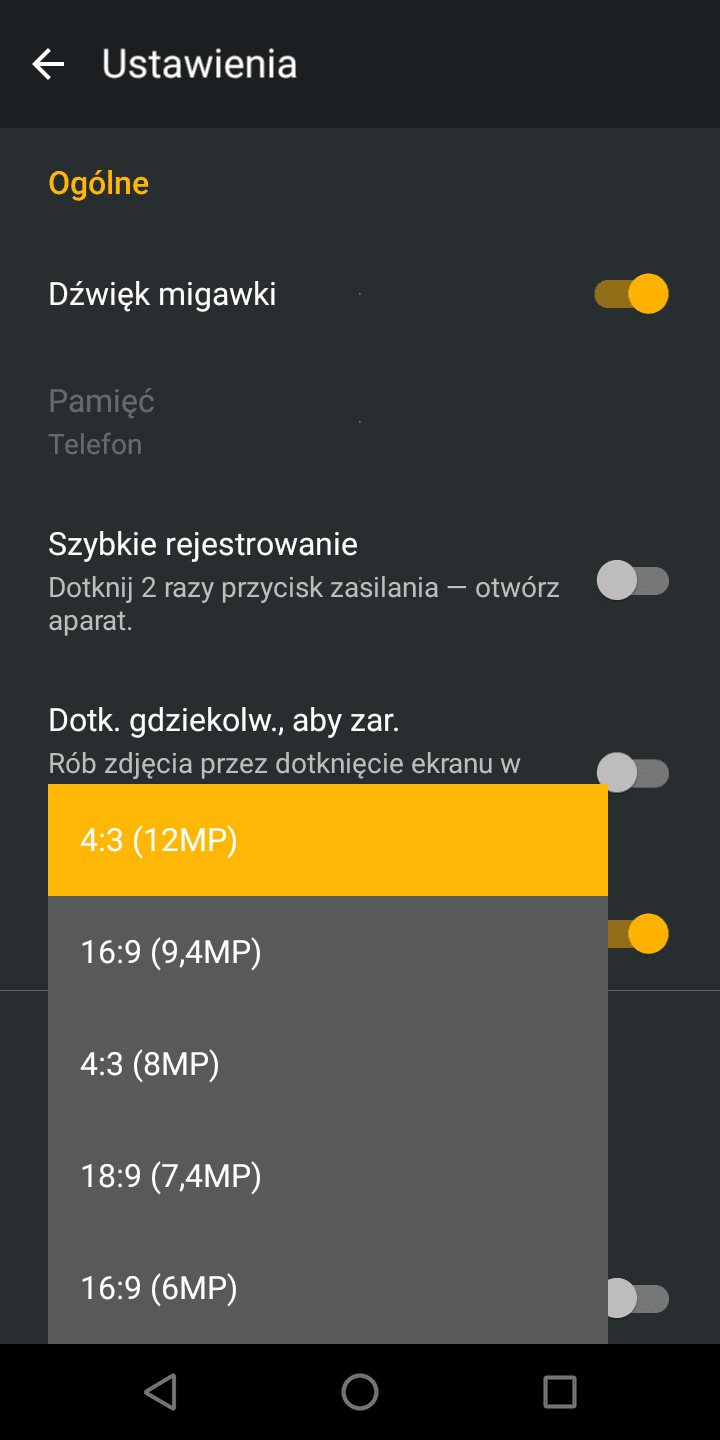Image resolution: width=720 pixels, height=1440 pixels.
Task: Tap the system home button
Action: point(360,1392)
